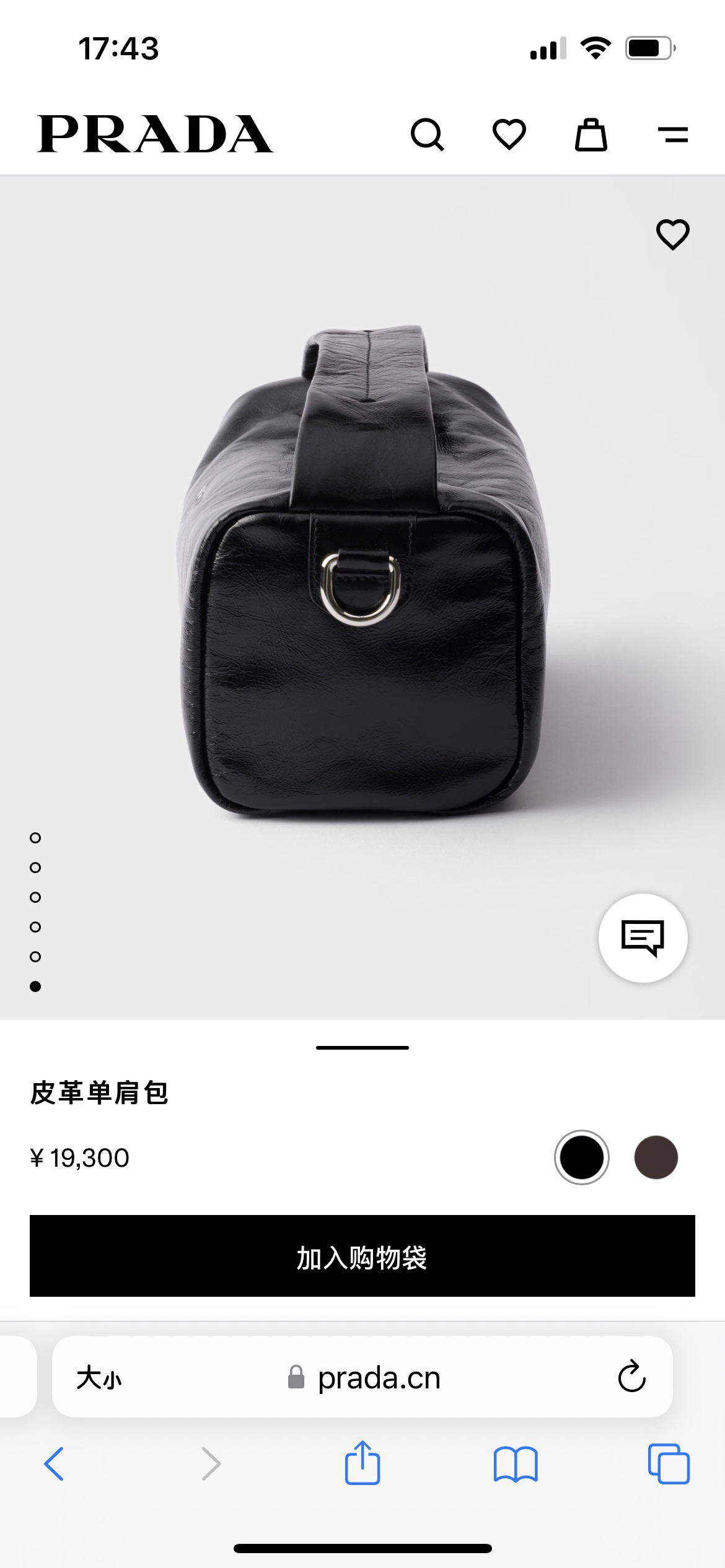
Task: Select the black color swatch
Action: pos(581,1157)
